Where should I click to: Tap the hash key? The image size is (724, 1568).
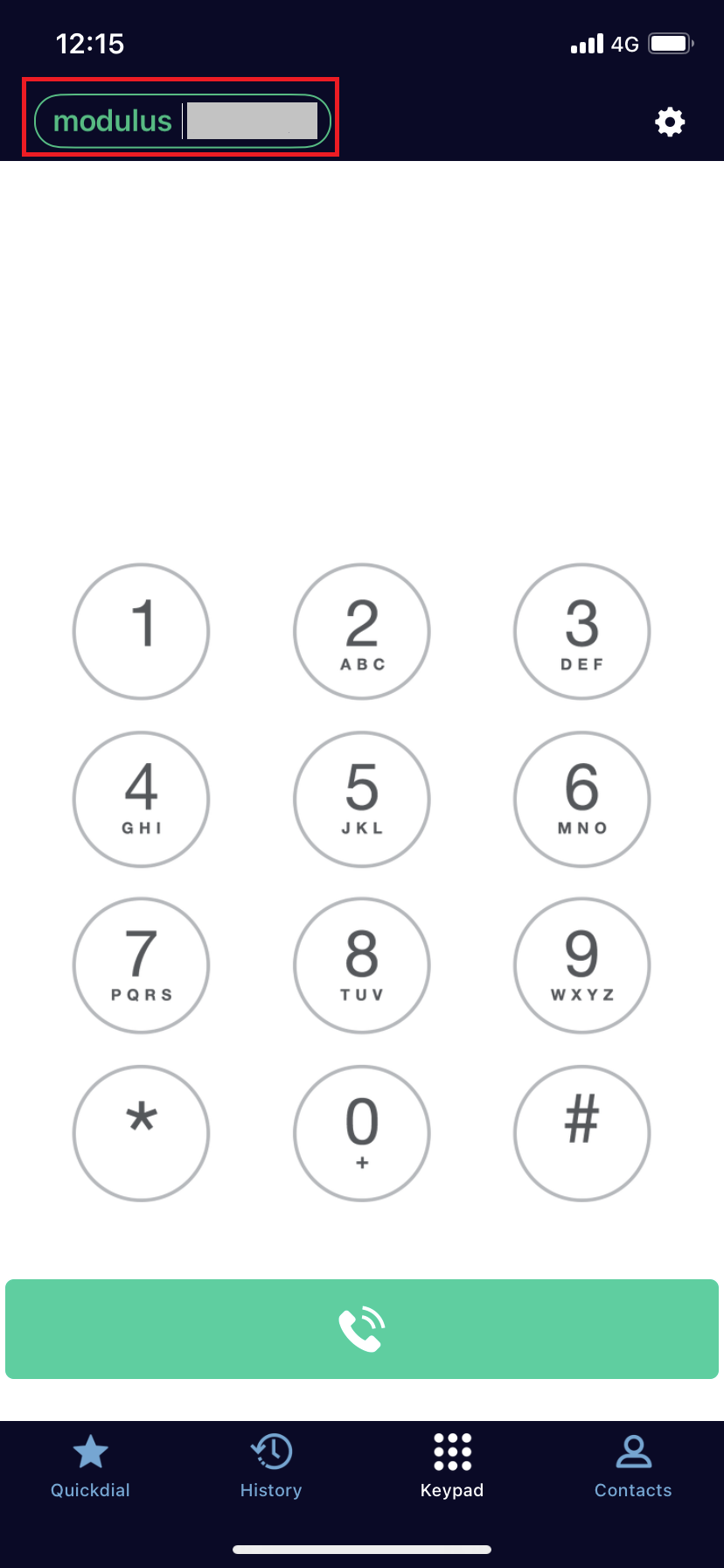tap(582, 1133)
